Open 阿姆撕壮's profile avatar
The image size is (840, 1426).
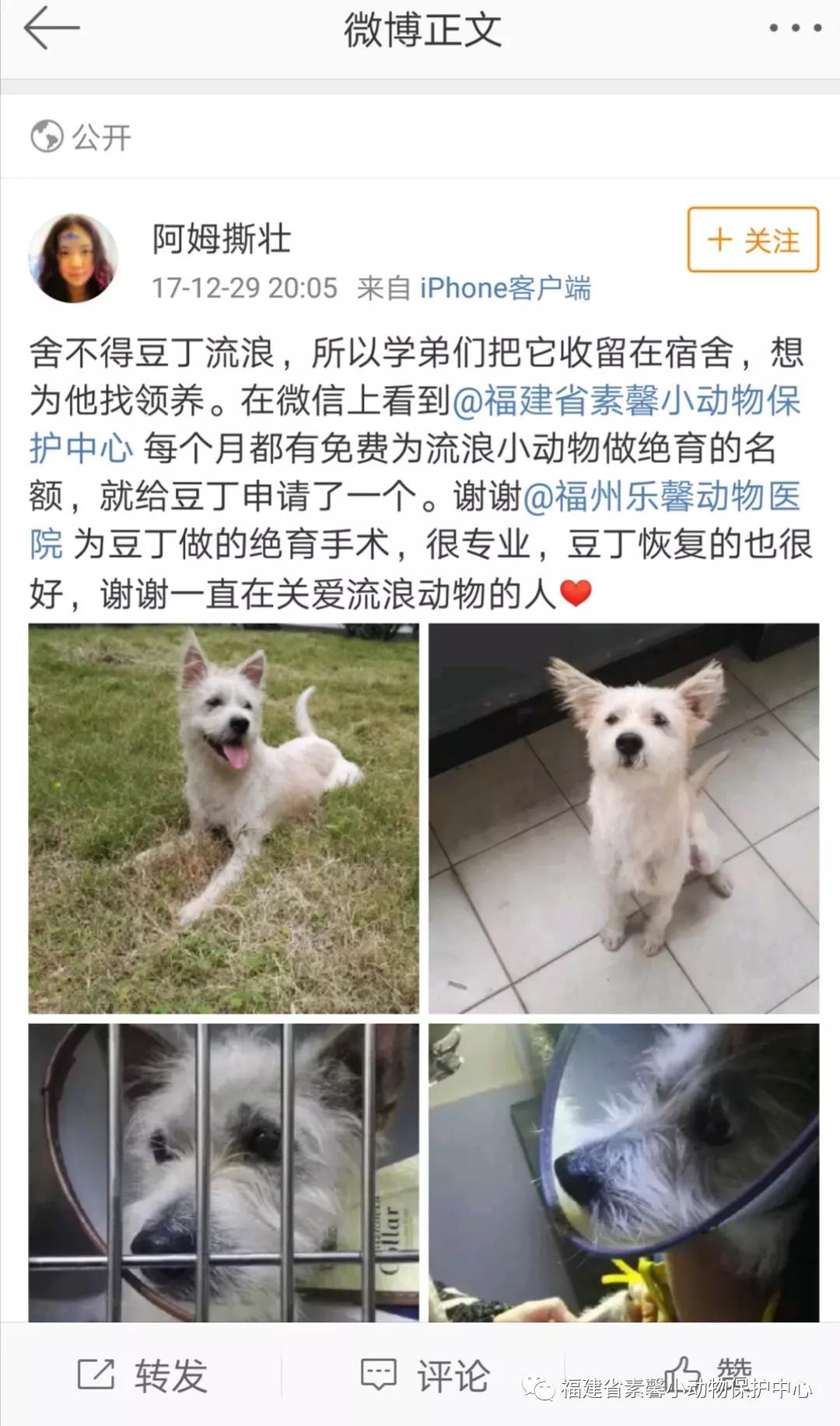coord(73,258)
